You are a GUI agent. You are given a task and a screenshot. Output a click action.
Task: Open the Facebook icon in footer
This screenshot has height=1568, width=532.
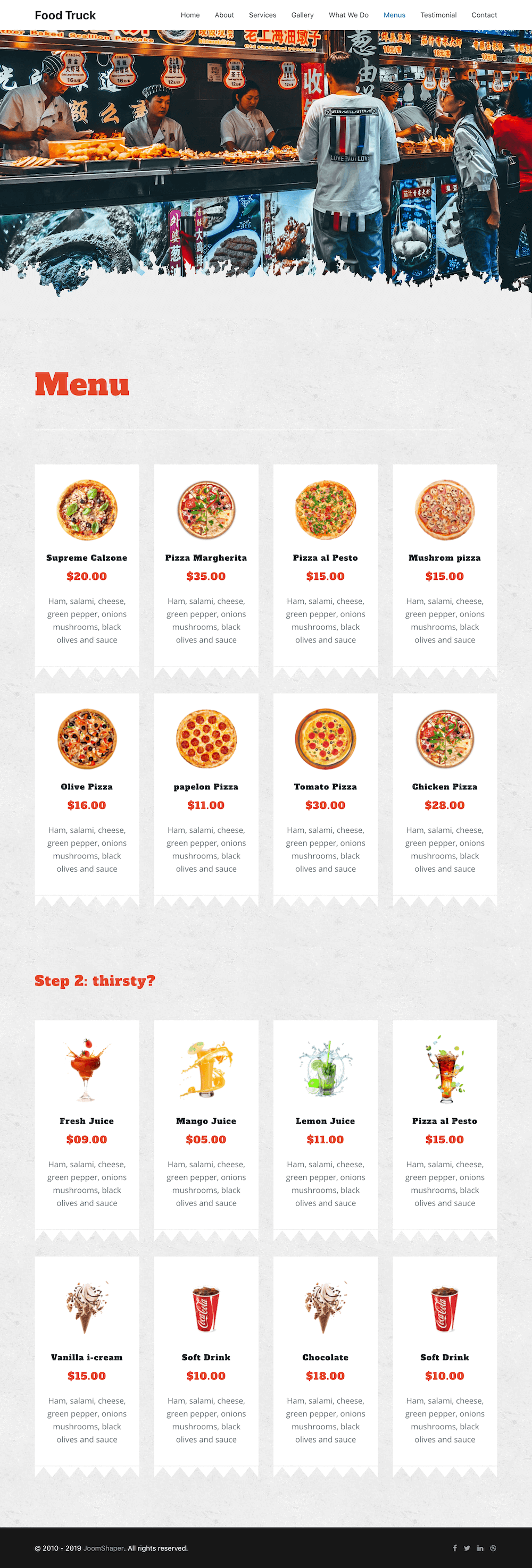click(x=455, y=1548)
